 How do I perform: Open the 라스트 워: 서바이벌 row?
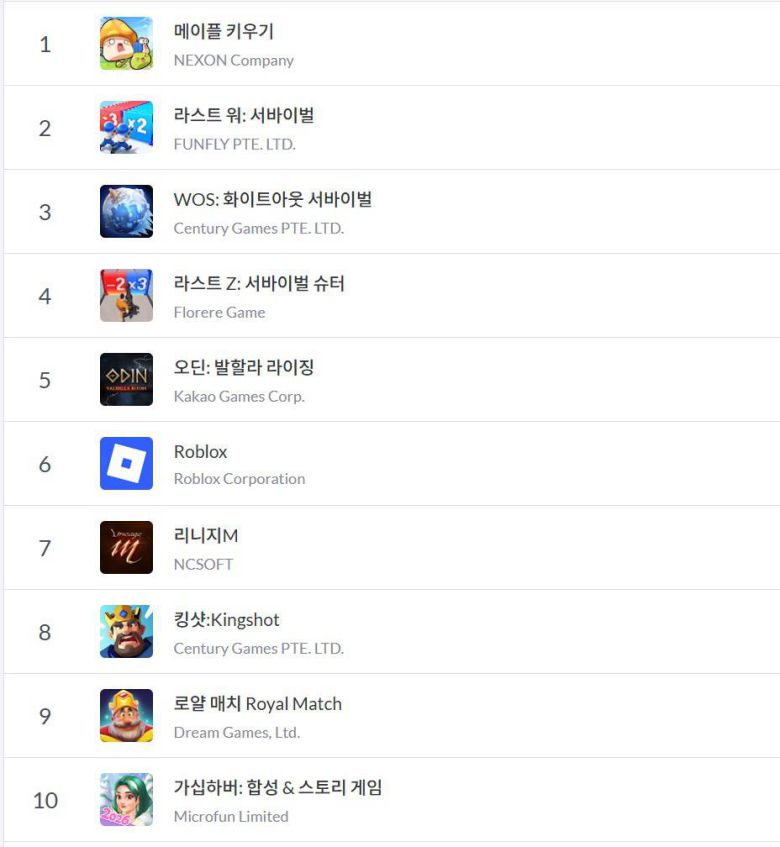pyautogui.click(x=244, y=116)
